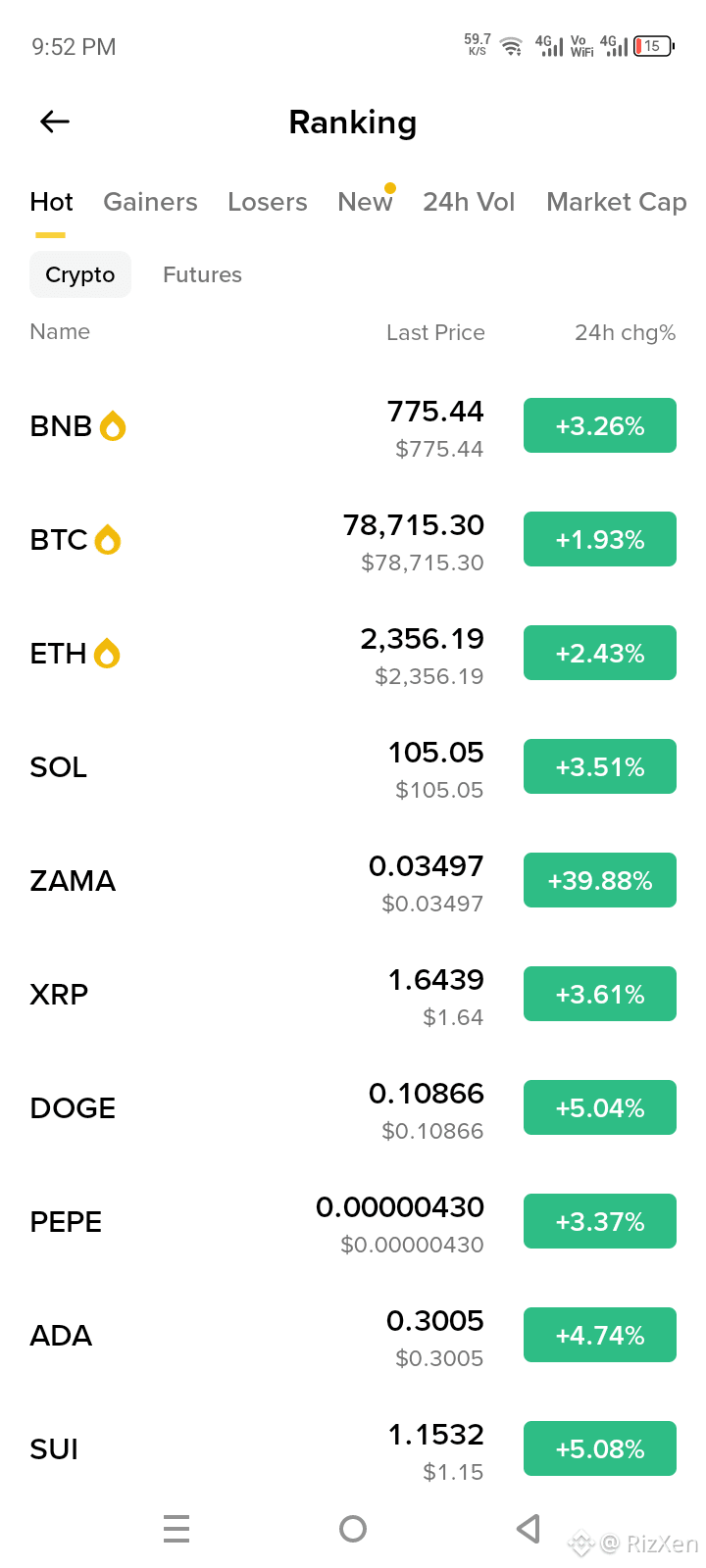
Task: Show the 24h Vol ranking
Action: (x=469, y=202)
